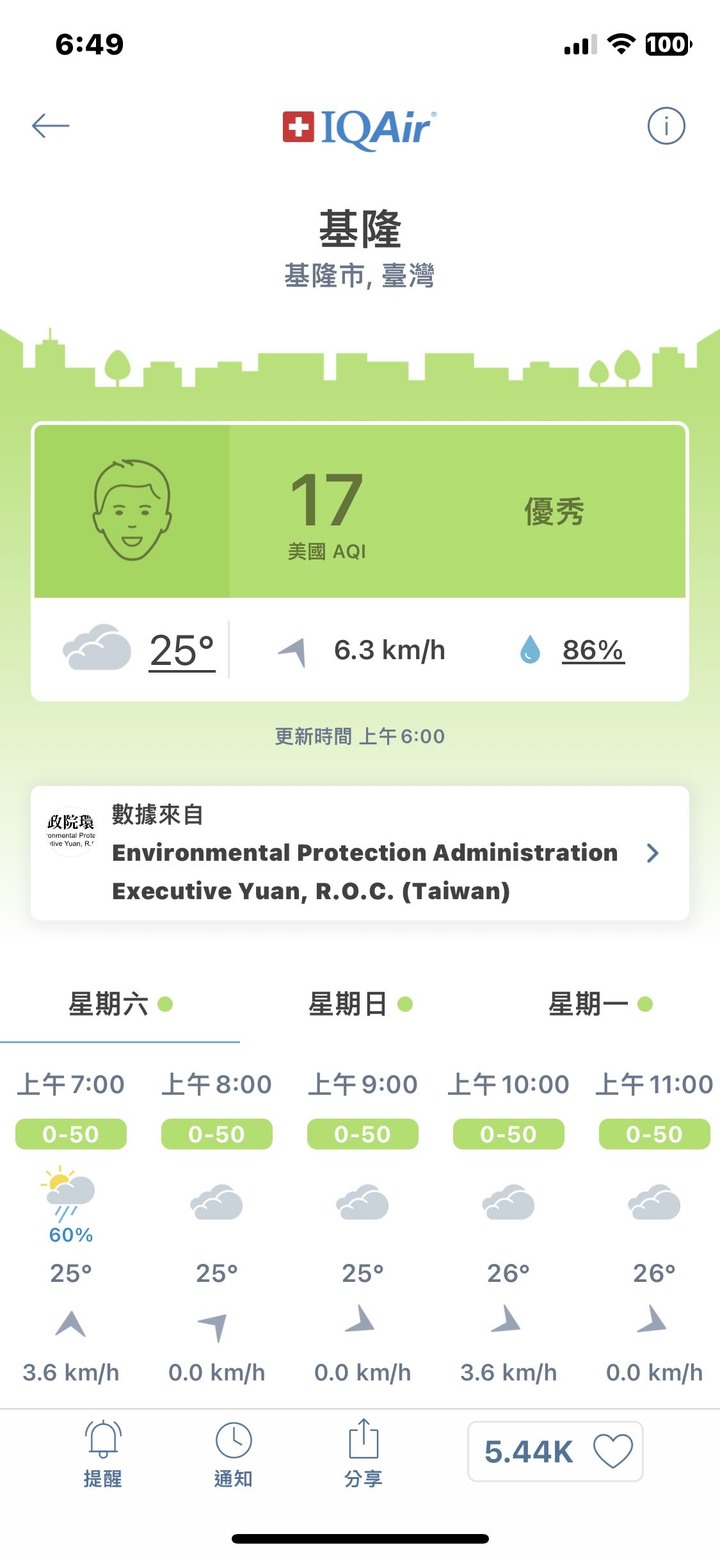Image resolution: width=720 pixels, height=1559 pixels.
Task: Switch to the 星期日 forecast tab
Action: coord(360,1004)
